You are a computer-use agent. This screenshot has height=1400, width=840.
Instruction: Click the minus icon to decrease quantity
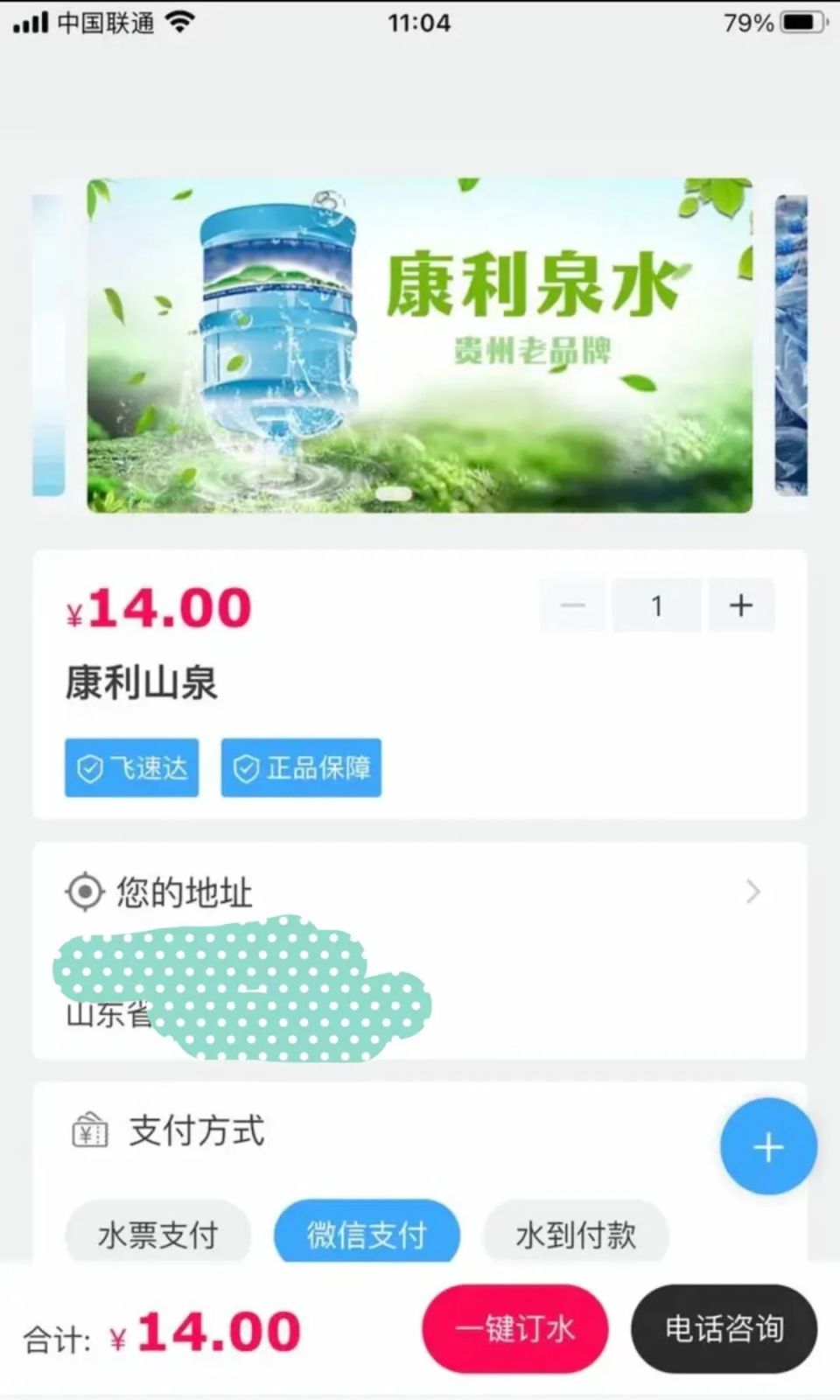[572, 605]
